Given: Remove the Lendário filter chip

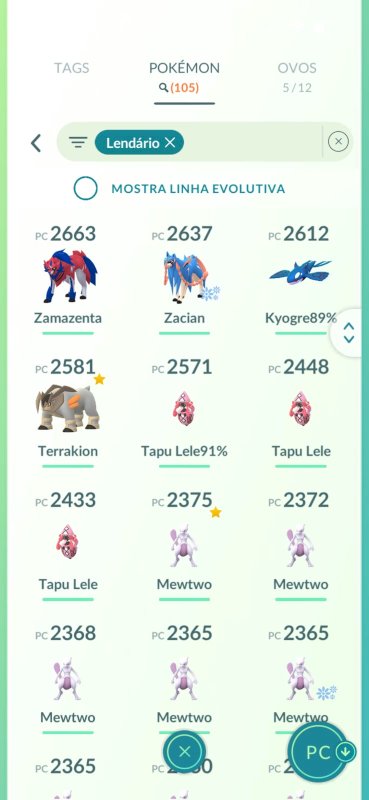Looking at the screenshot, I should tap(170, 143).
